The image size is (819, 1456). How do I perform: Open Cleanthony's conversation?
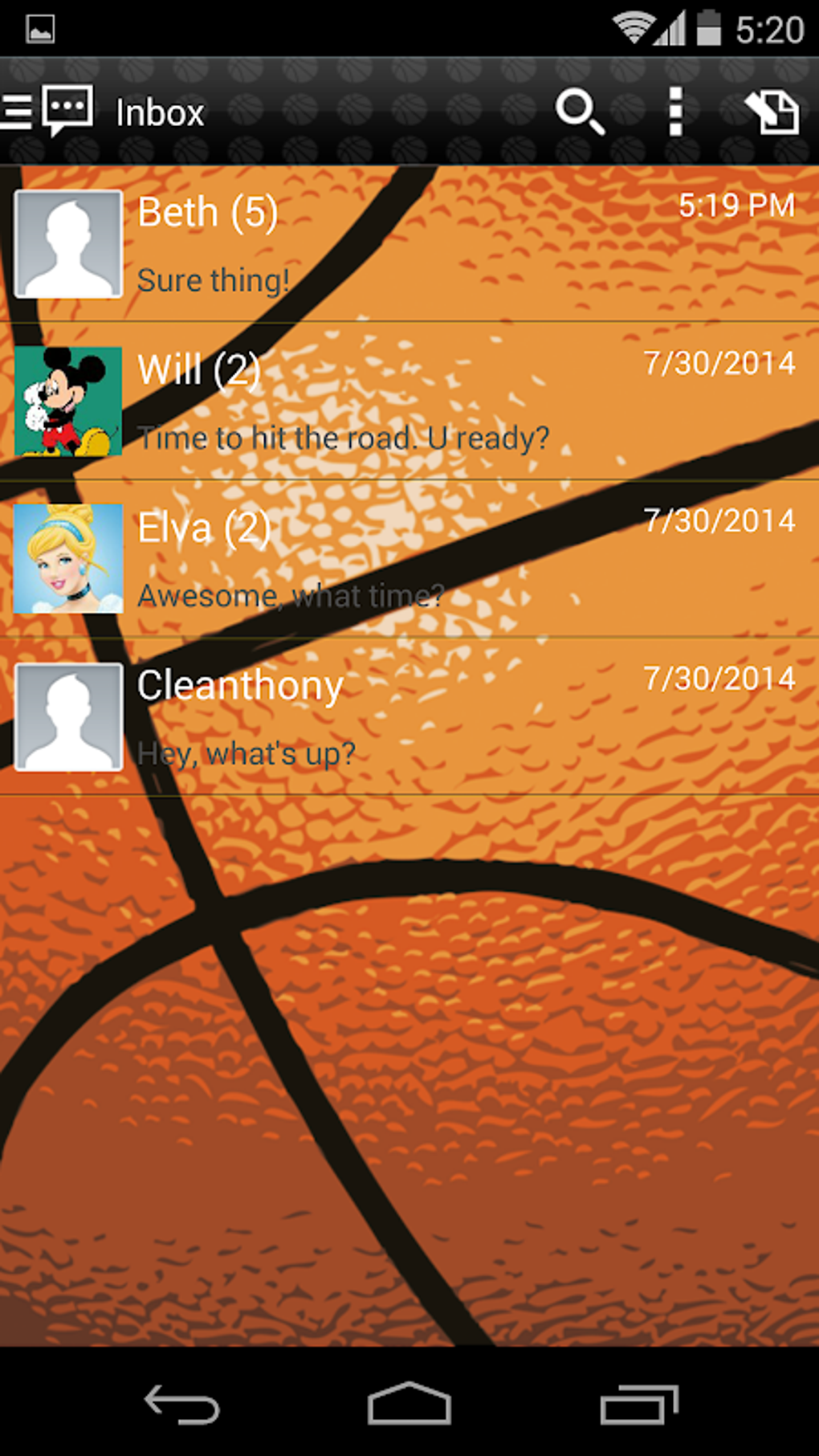click(409, 716)
